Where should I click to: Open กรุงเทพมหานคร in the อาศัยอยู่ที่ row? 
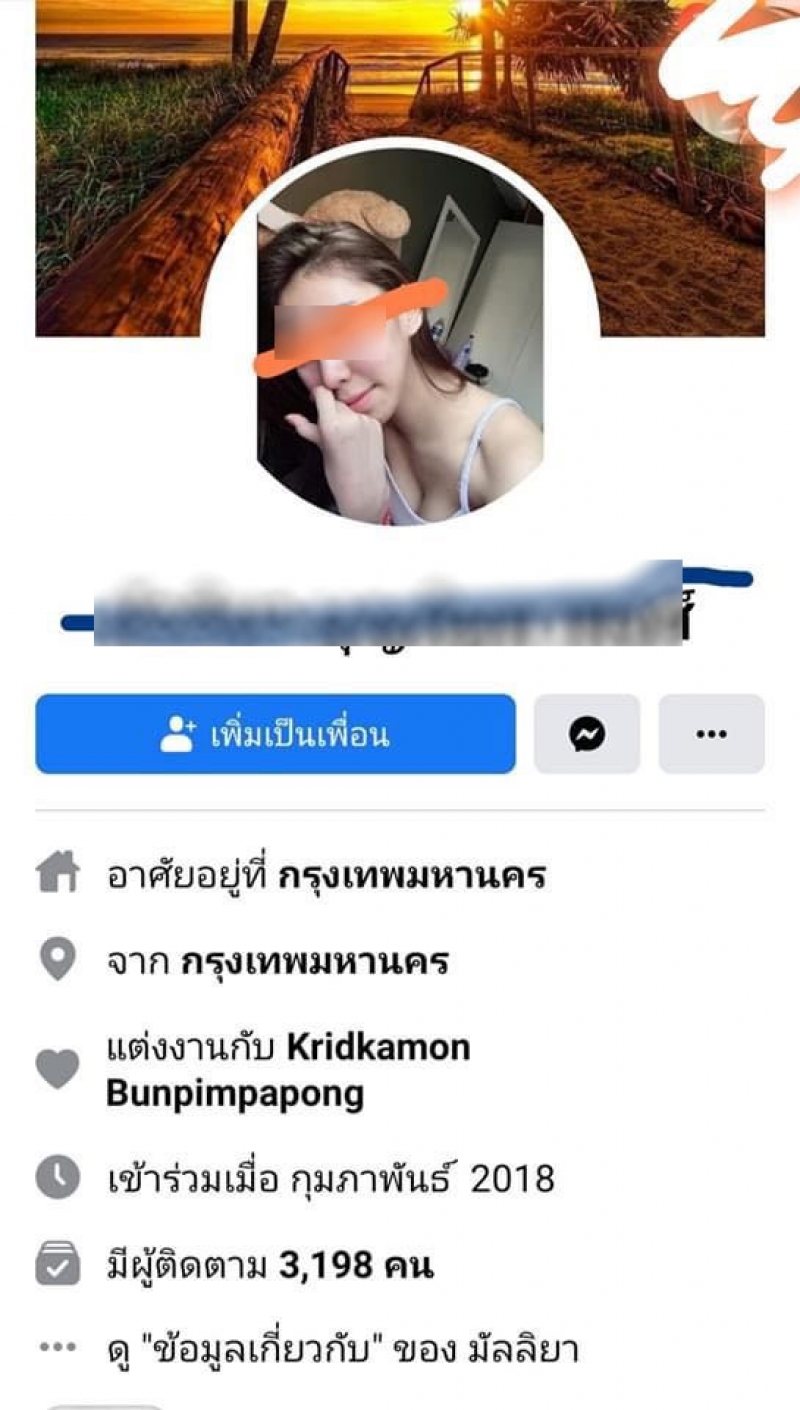[x=412, y=877]
